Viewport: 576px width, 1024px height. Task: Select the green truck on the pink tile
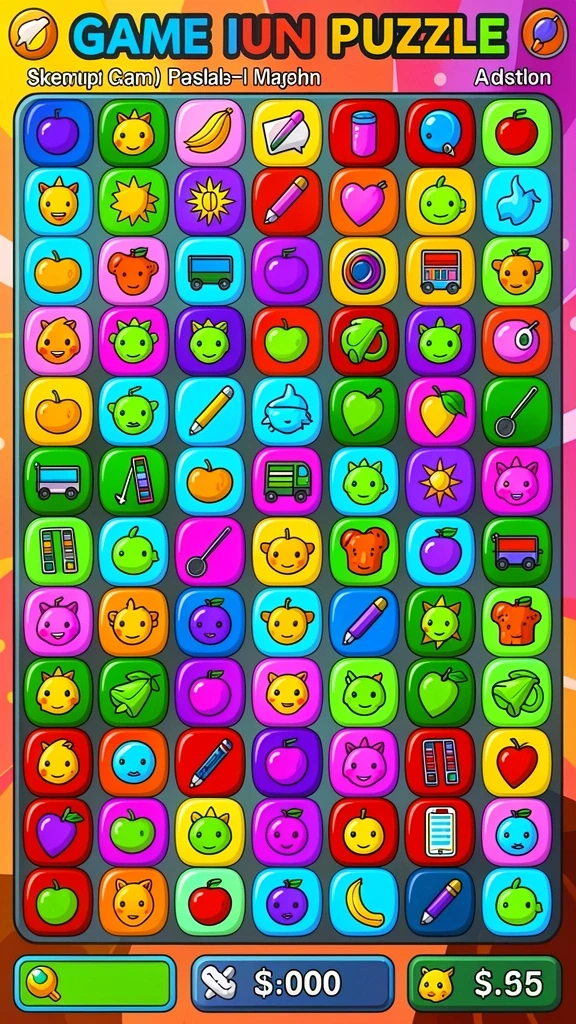pos(287,481)
